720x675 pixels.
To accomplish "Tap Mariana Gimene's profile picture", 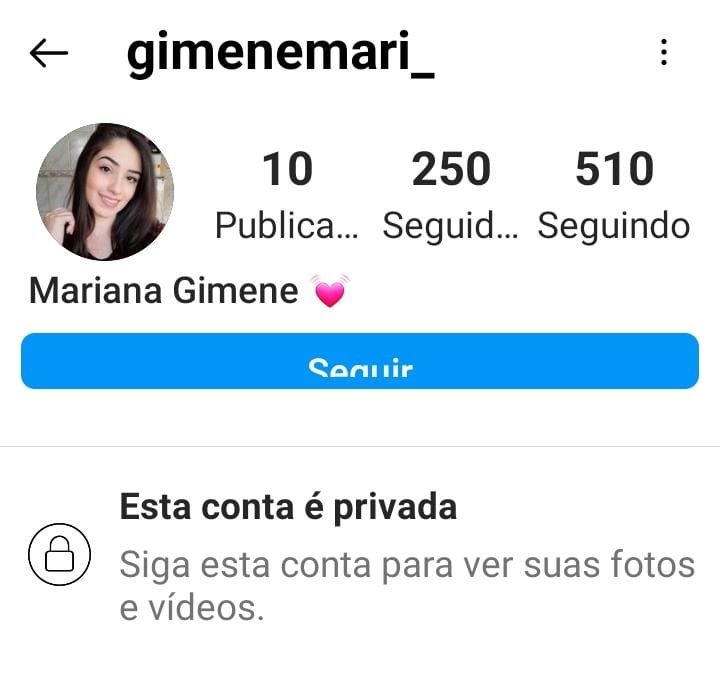I will pyautogui.click(x=105, y=191).
